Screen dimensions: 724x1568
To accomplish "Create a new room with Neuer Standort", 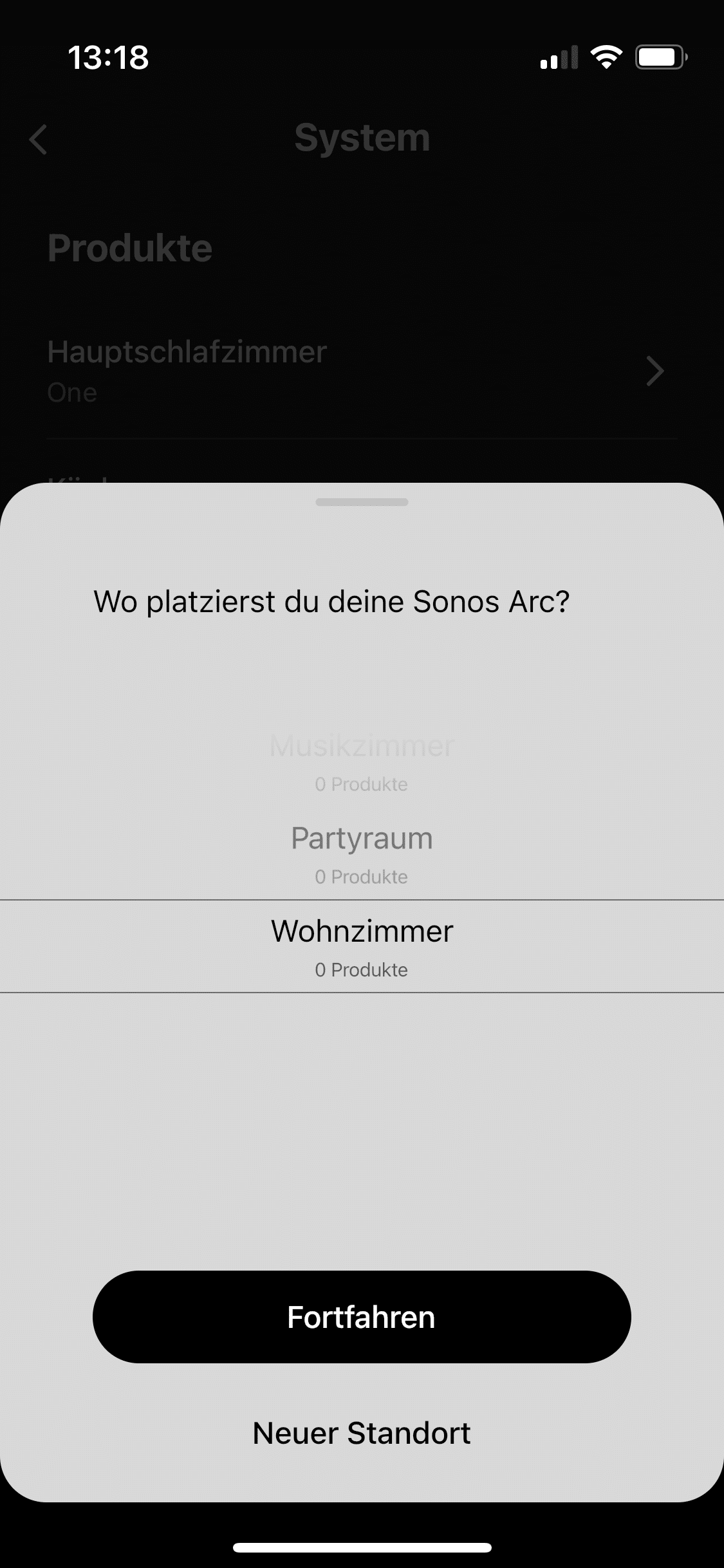I will click(x=362, y=1433).
